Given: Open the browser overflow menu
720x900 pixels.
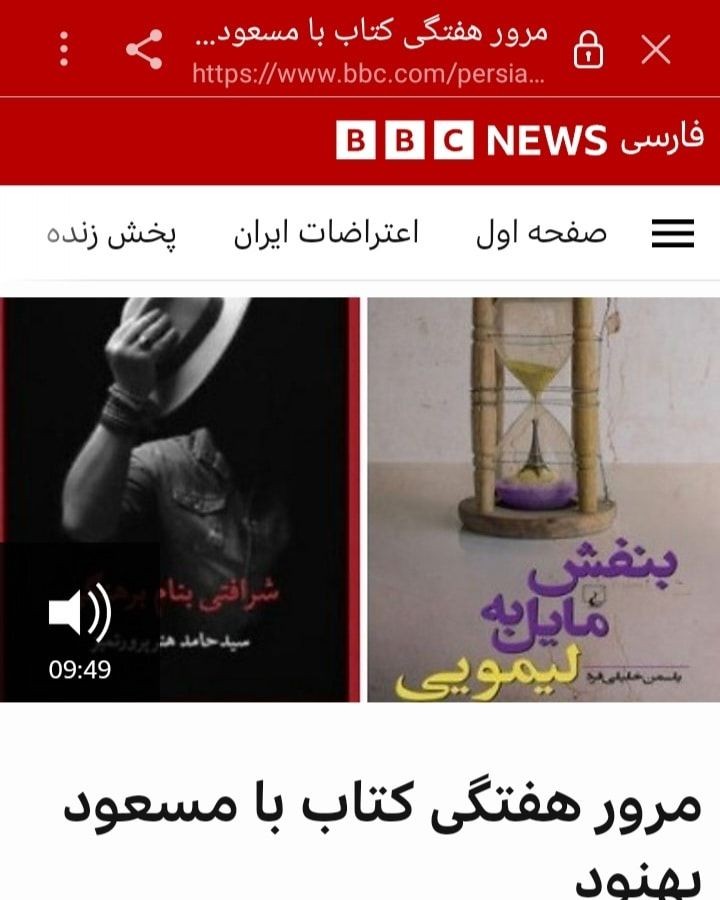Looking at the screenshot, I should (64, 49).
